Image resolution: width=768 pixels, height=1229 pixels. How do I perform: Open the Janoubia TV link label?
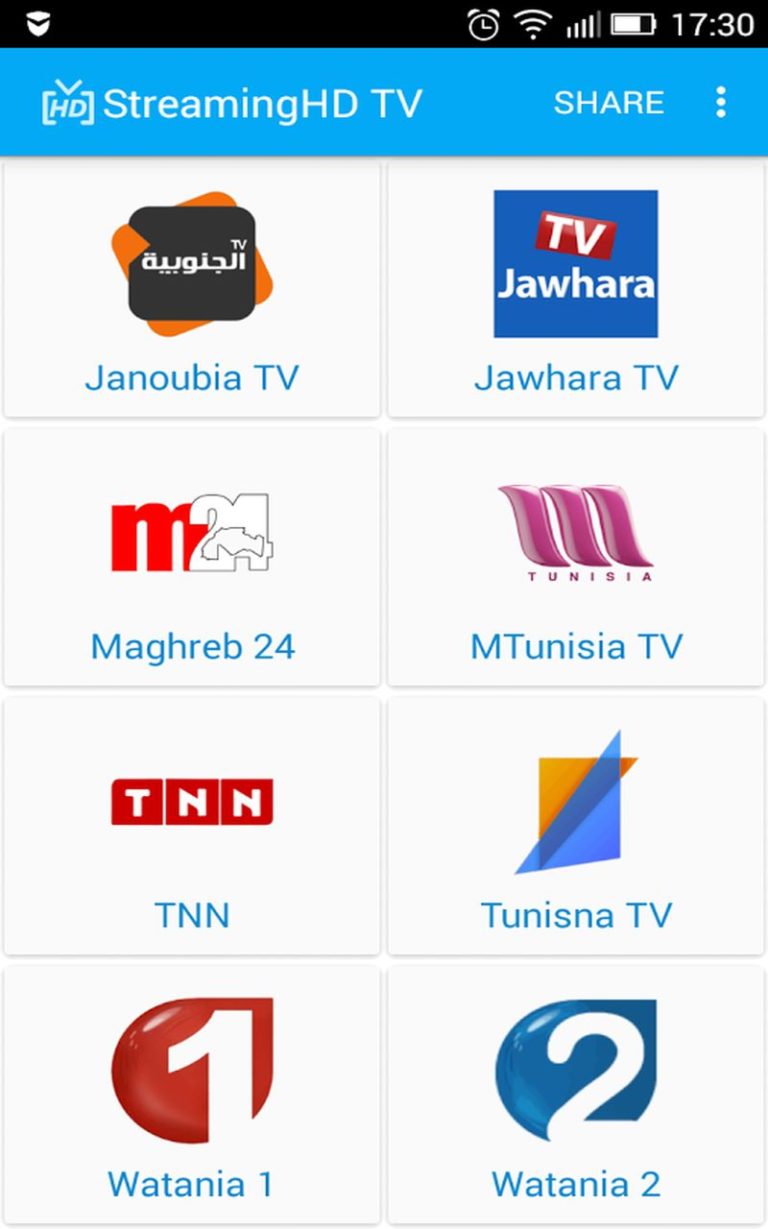tap(192, 377)
